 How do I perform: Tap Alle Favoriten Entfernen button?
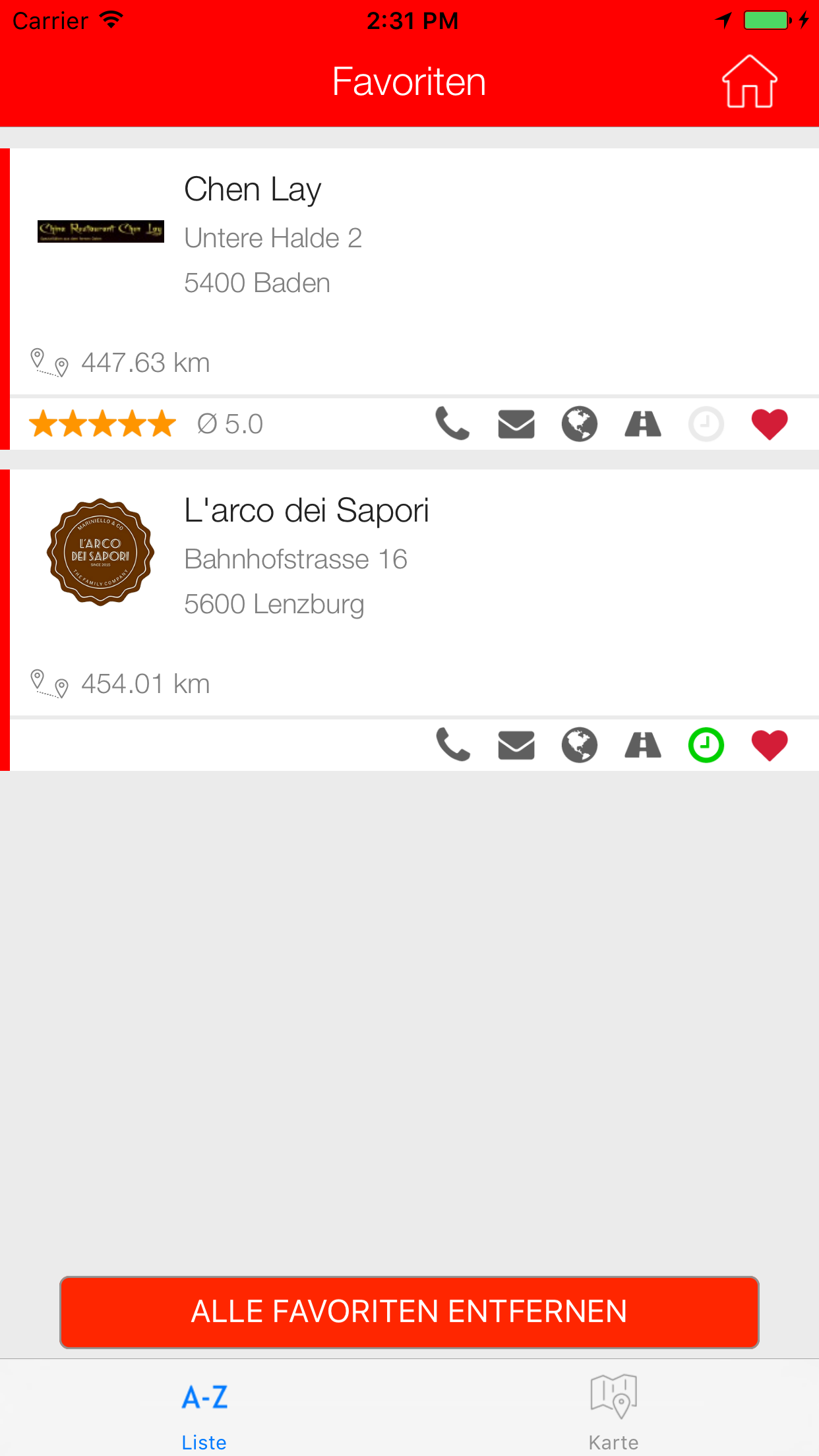click(409, 1312)
